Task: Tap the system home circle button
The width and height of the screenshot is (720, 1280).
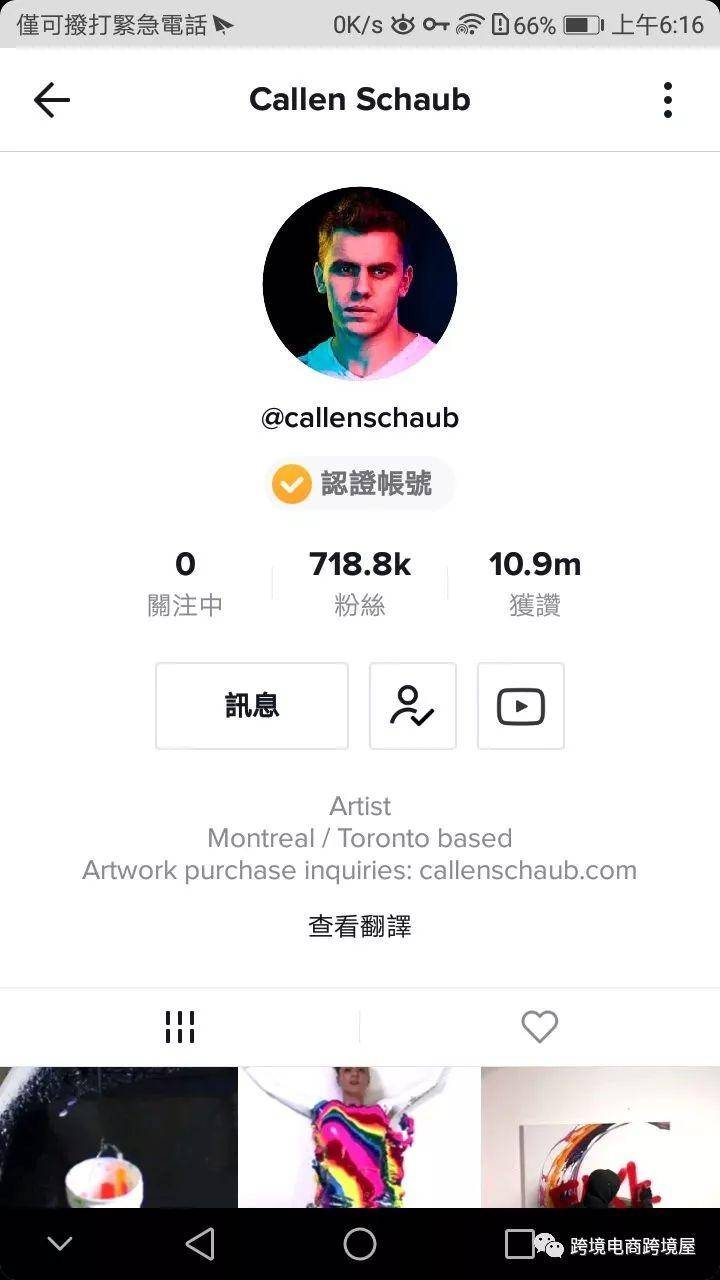Action: click(x=360, y=1244)
